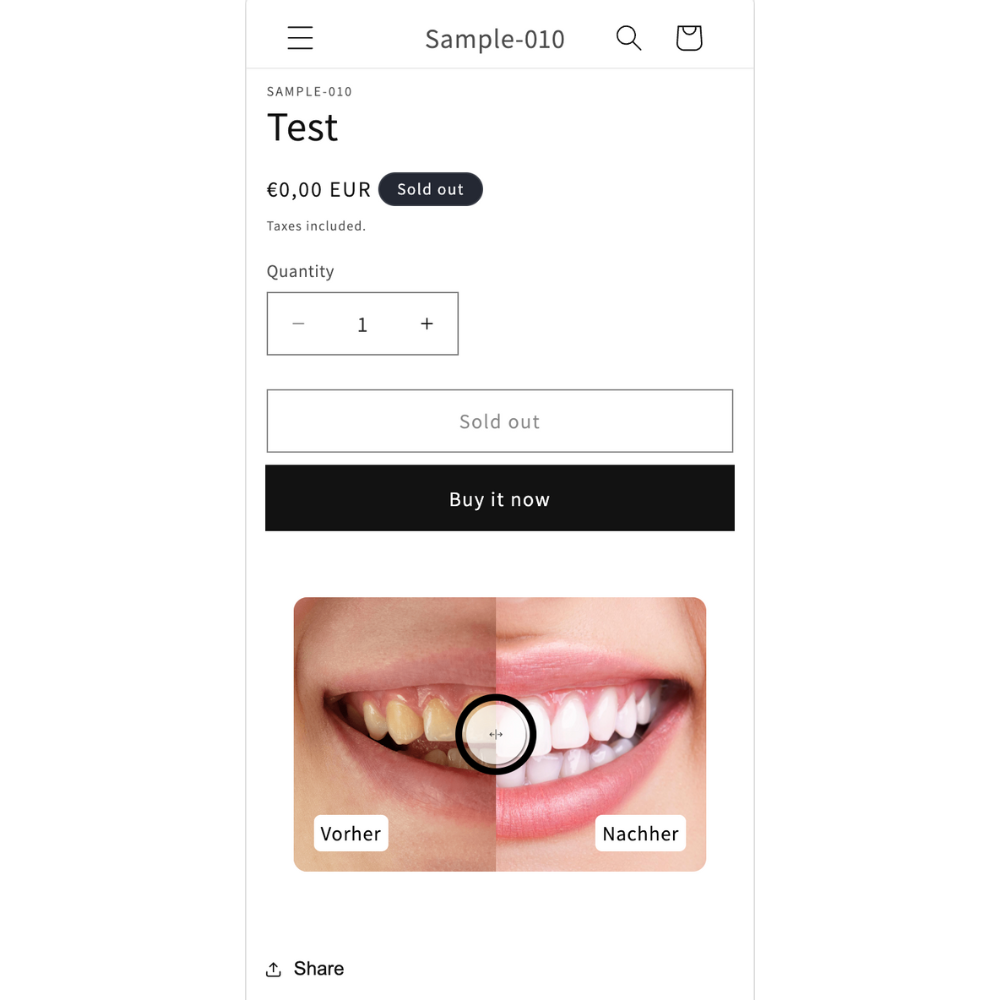
Task: Share this product
Action: (305, 968)
